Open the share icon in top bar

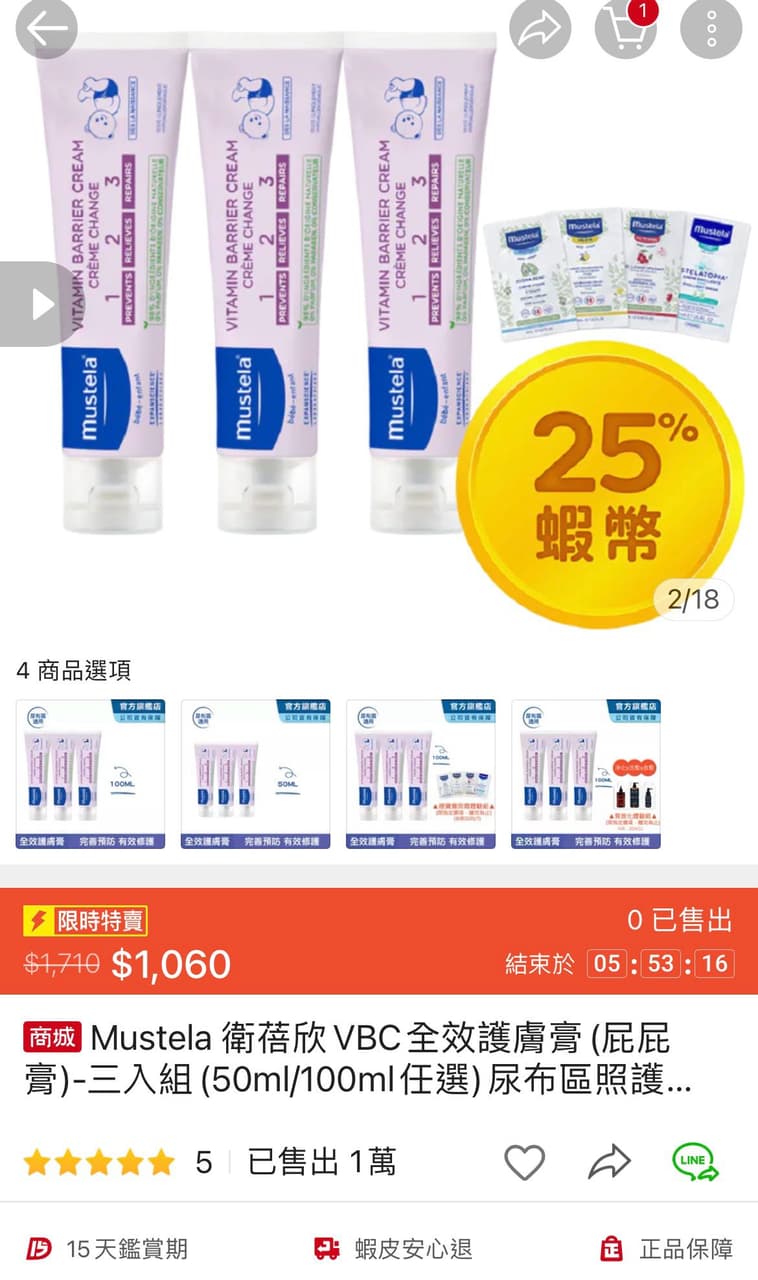[x=540, y=28]
